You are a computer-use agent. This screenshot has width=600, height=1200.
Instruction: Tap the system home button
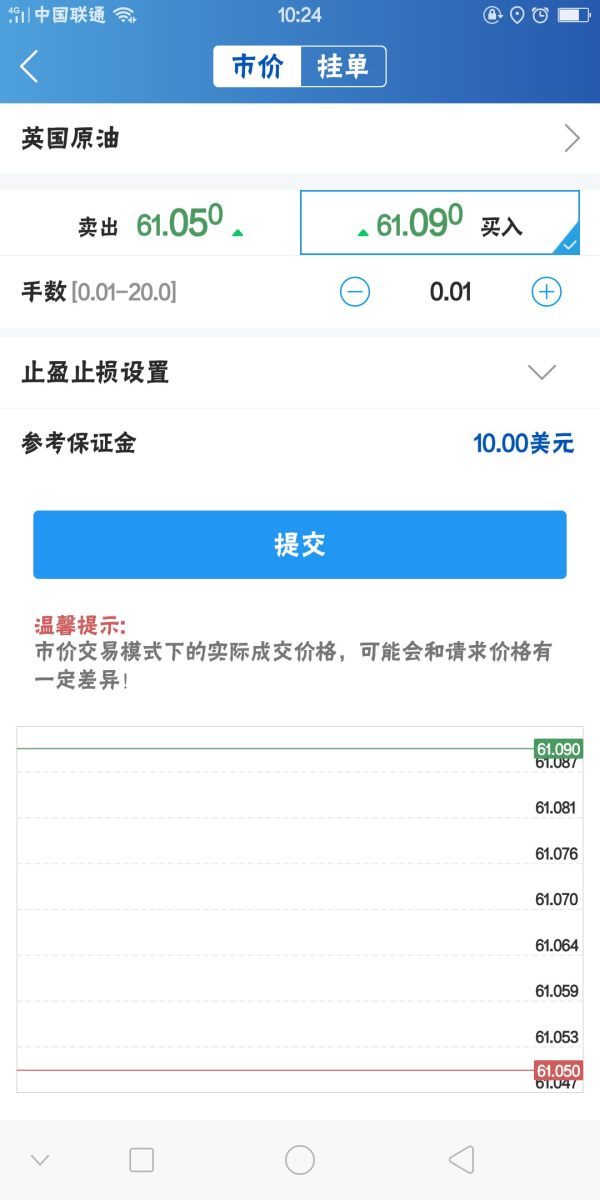click(x=300, y=1160)
